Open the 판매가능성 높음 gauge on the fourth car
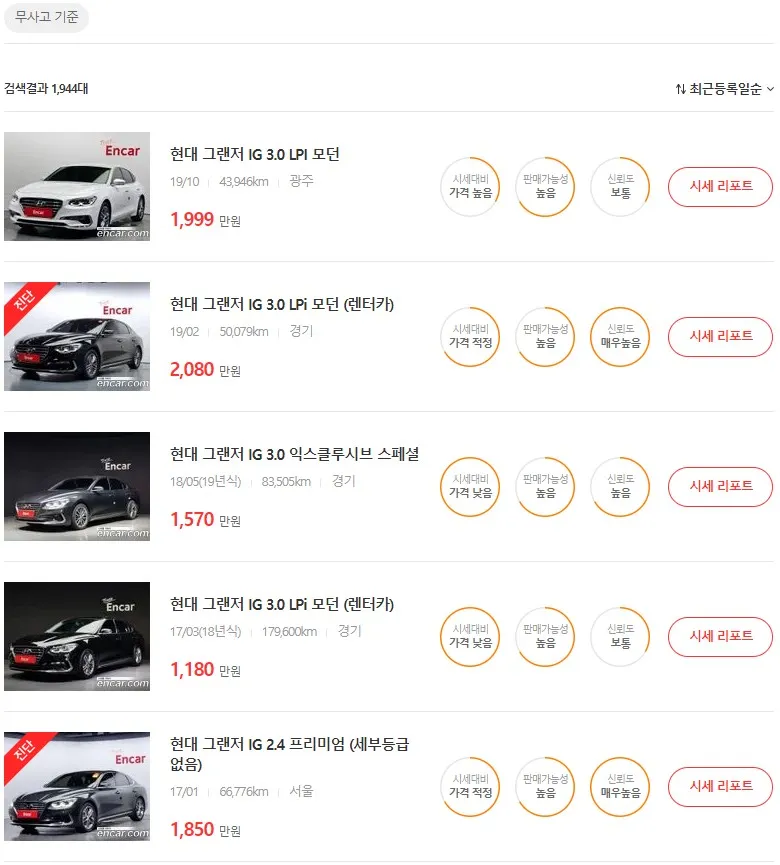The width and height of the screenshot is (780, 865). [544, 637]
